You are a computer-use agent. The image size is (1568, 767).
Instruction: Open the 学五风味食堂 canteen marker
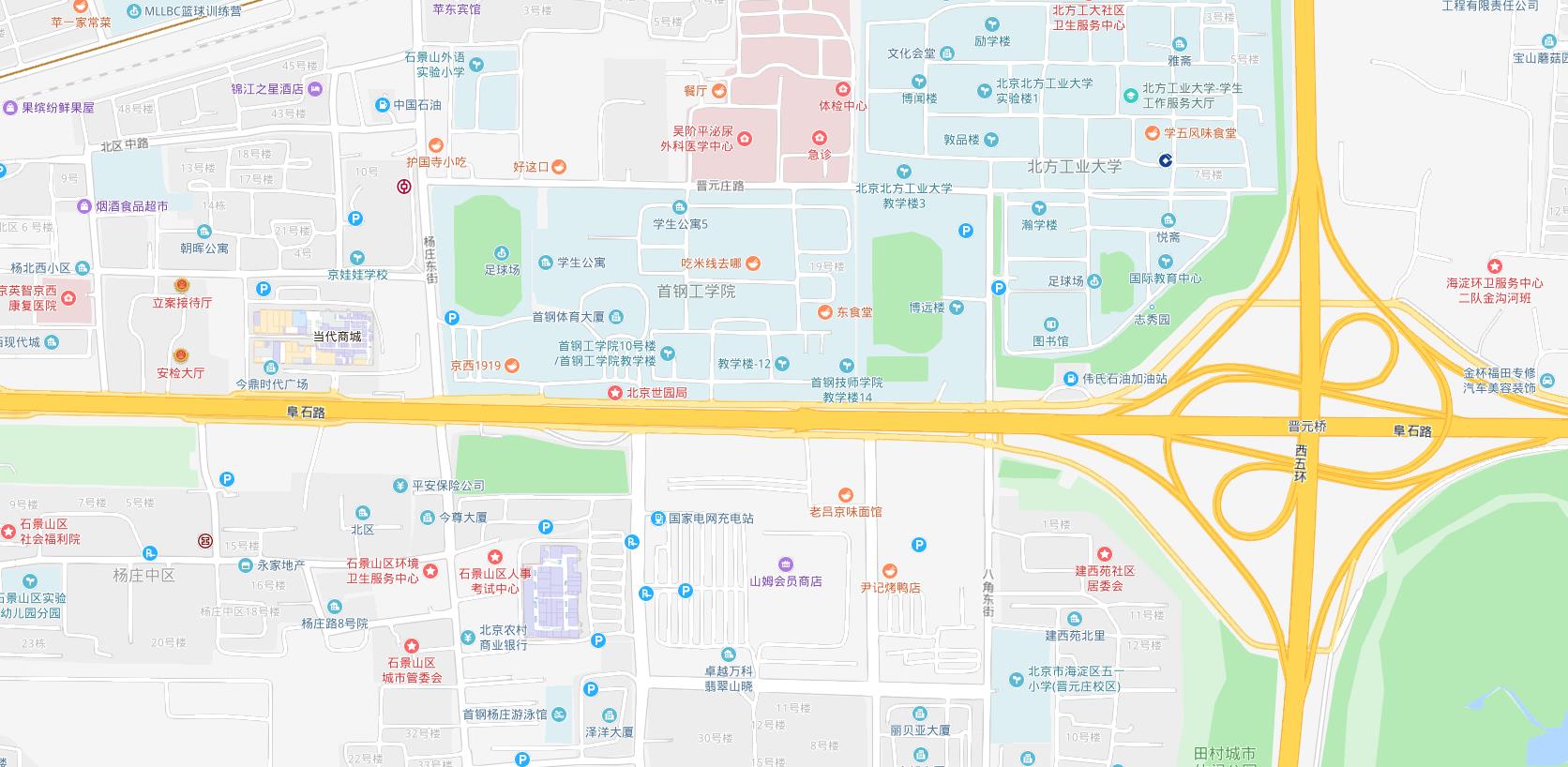coord(1152,133)
